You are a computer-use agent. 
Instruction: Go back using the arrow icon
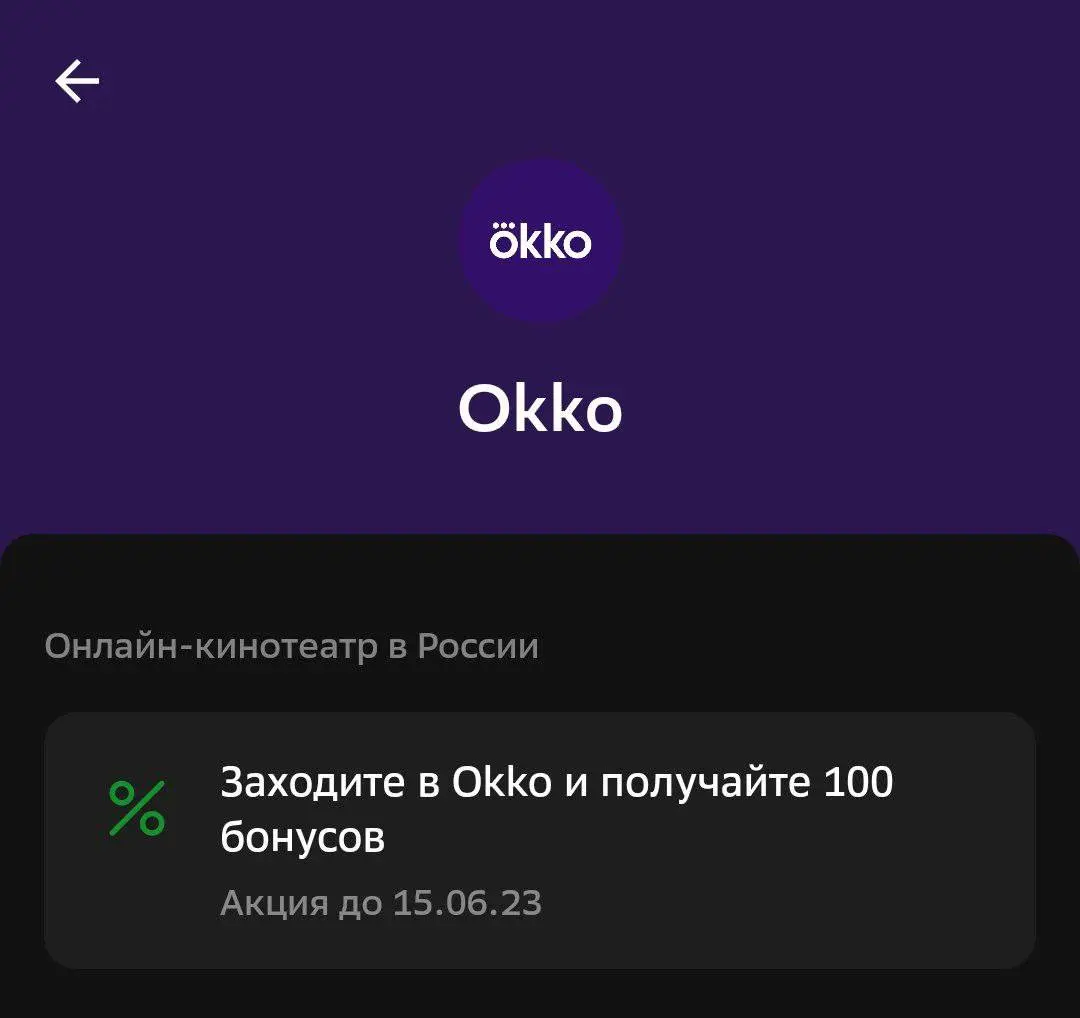(77, 81)
